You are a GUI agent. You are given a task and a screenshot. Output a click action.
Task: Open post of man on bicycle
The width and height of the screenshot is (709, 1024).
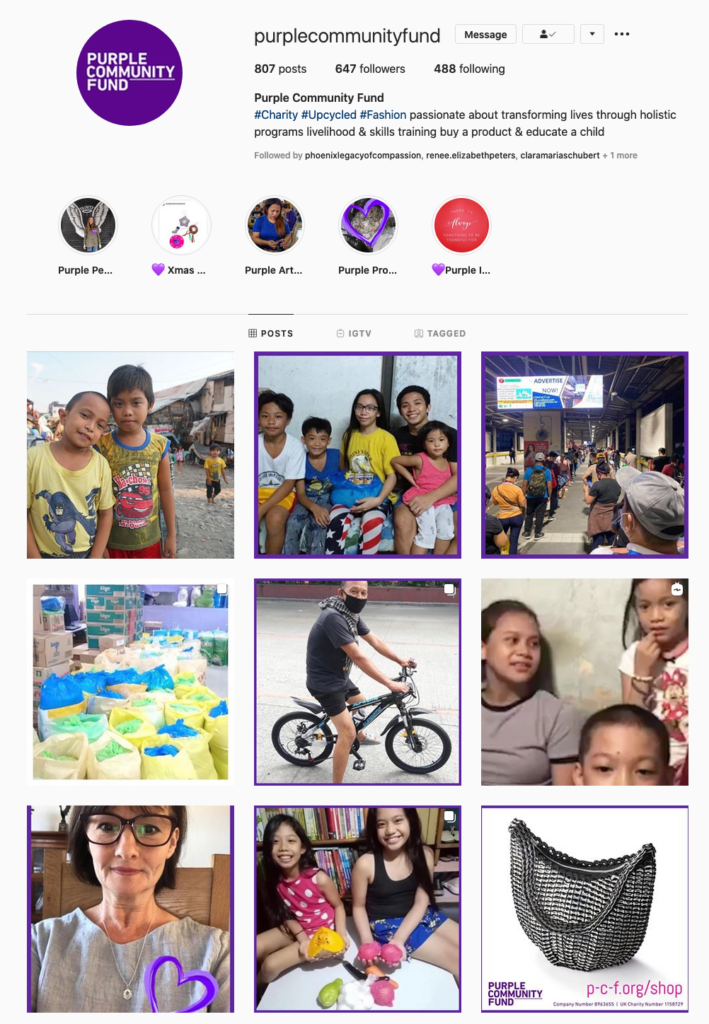357,681
